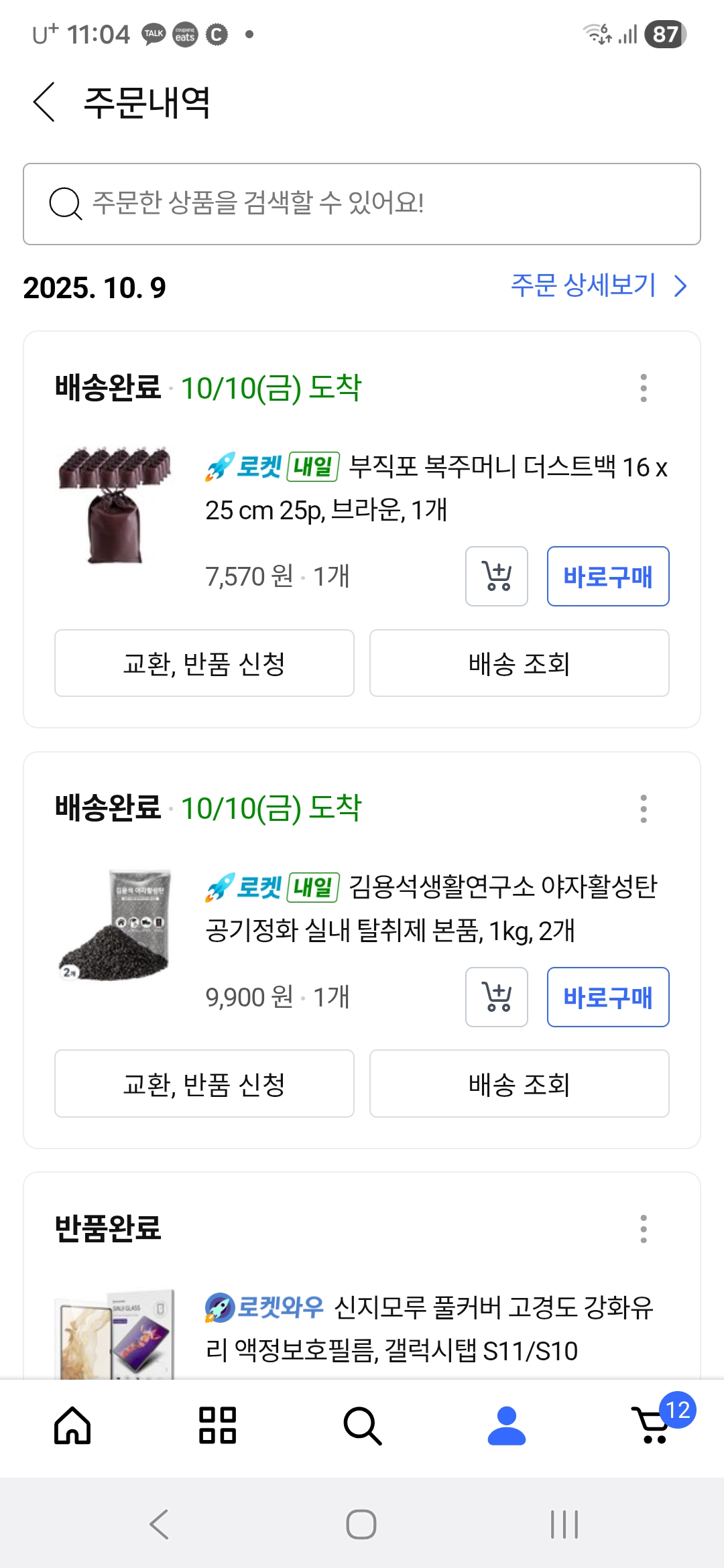Request 교환, 반품 for 야자활성탄
This screenshot has height=1568, width=724.
tap(204, 1084)
